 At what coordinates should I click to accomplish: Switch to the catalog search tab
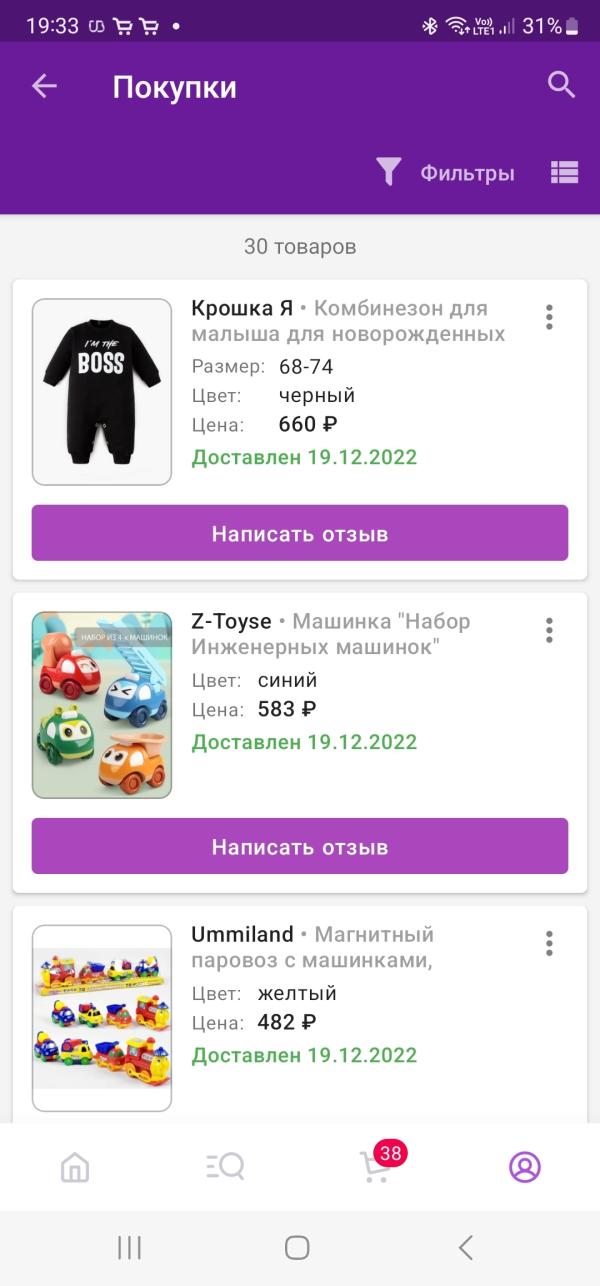[x=225, y=1167]
